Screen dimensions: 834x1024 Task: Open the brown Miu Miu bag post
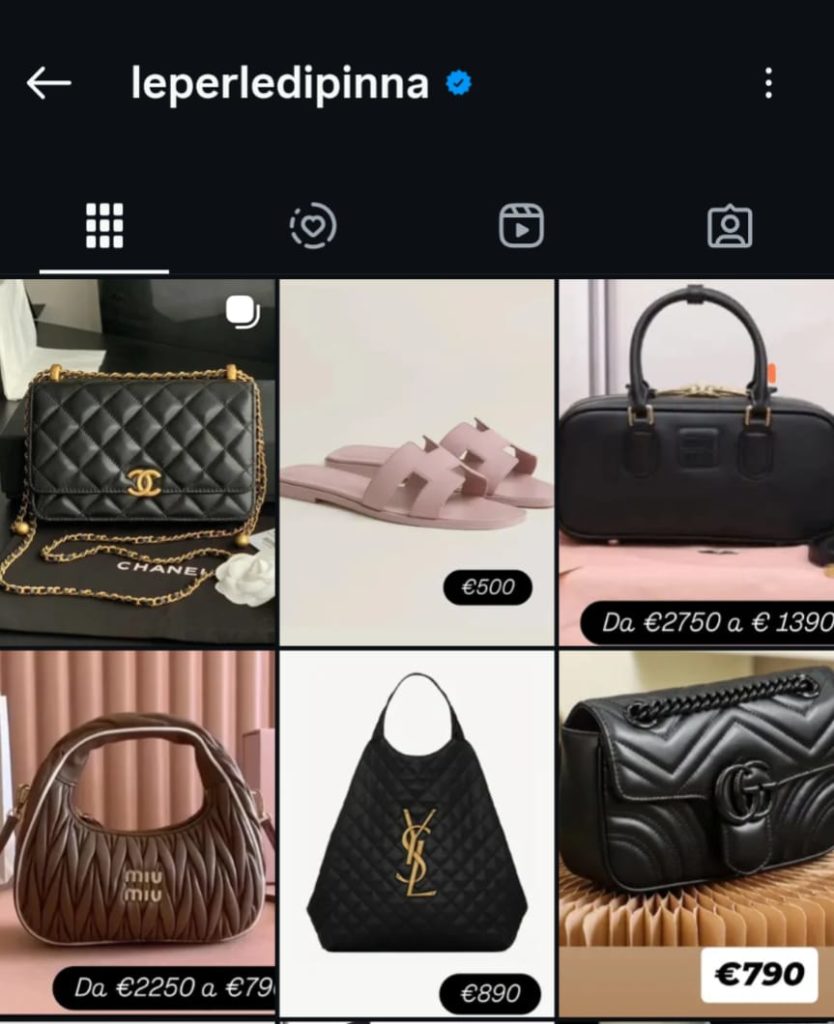pyautogui.click(x=138, y=830)
